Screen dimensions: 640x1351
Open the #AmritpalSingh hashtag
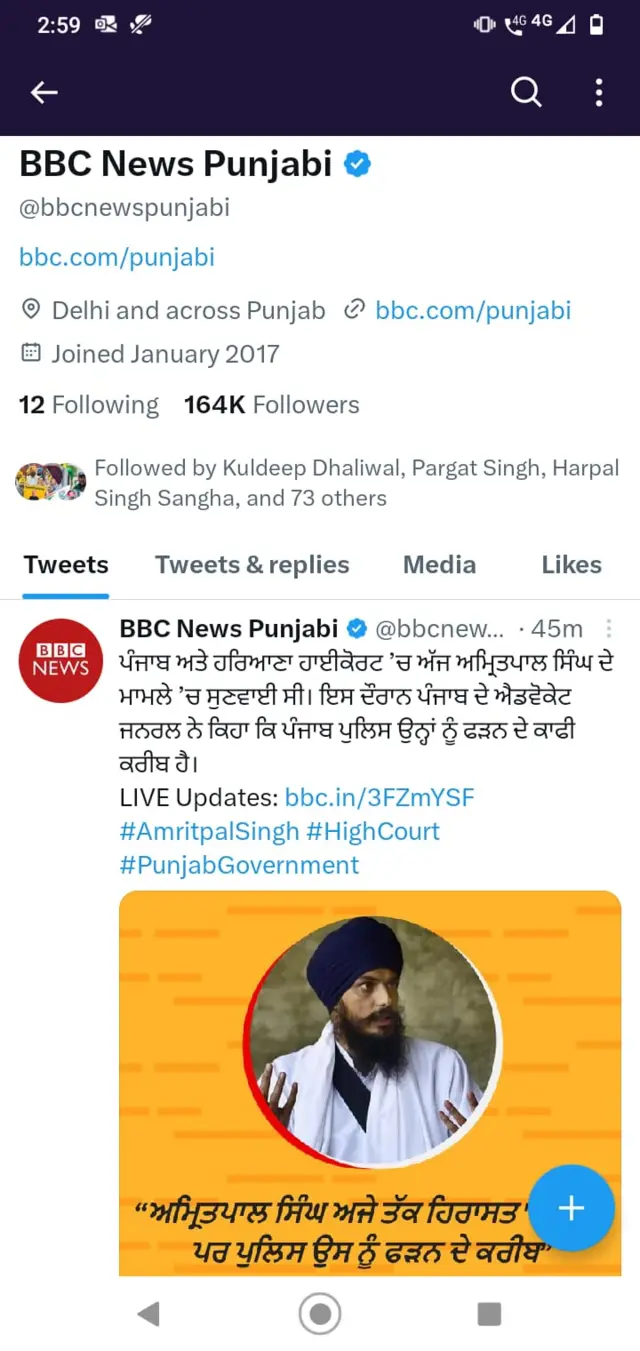tap(209, 832)
